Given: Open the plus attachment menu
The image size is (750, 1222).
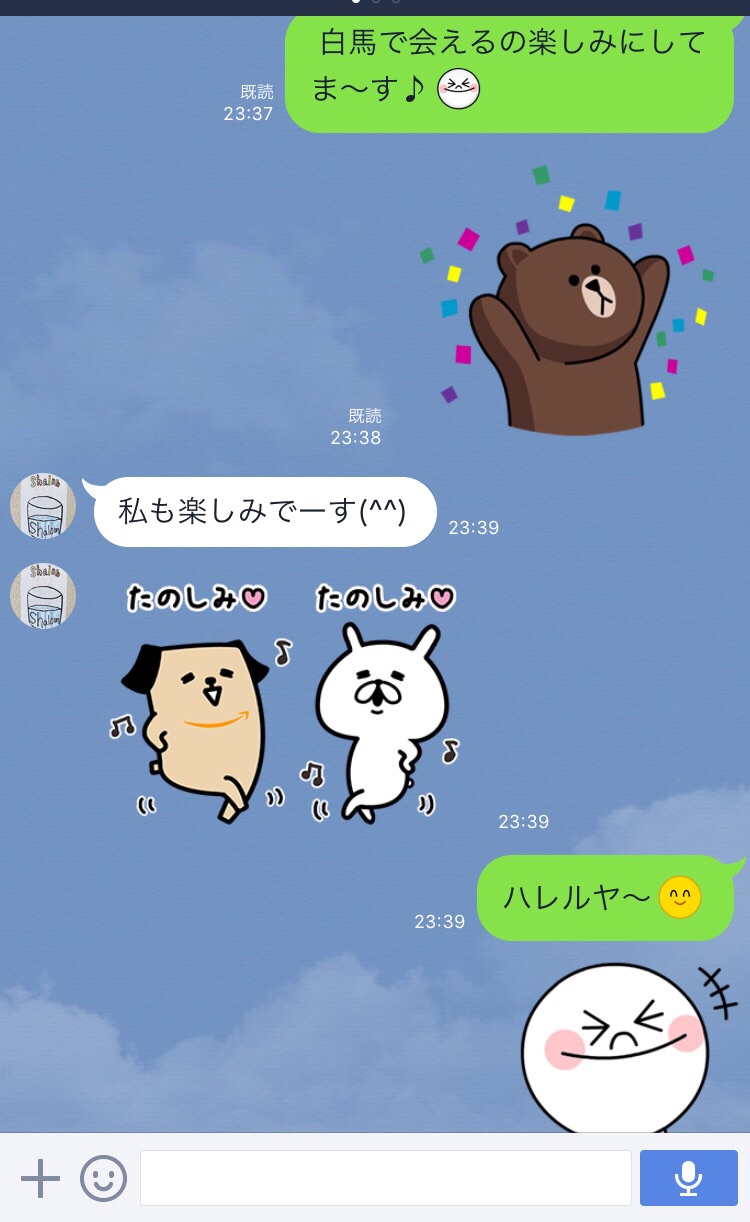Looking at the screenshot, I should pos(40,1179).
